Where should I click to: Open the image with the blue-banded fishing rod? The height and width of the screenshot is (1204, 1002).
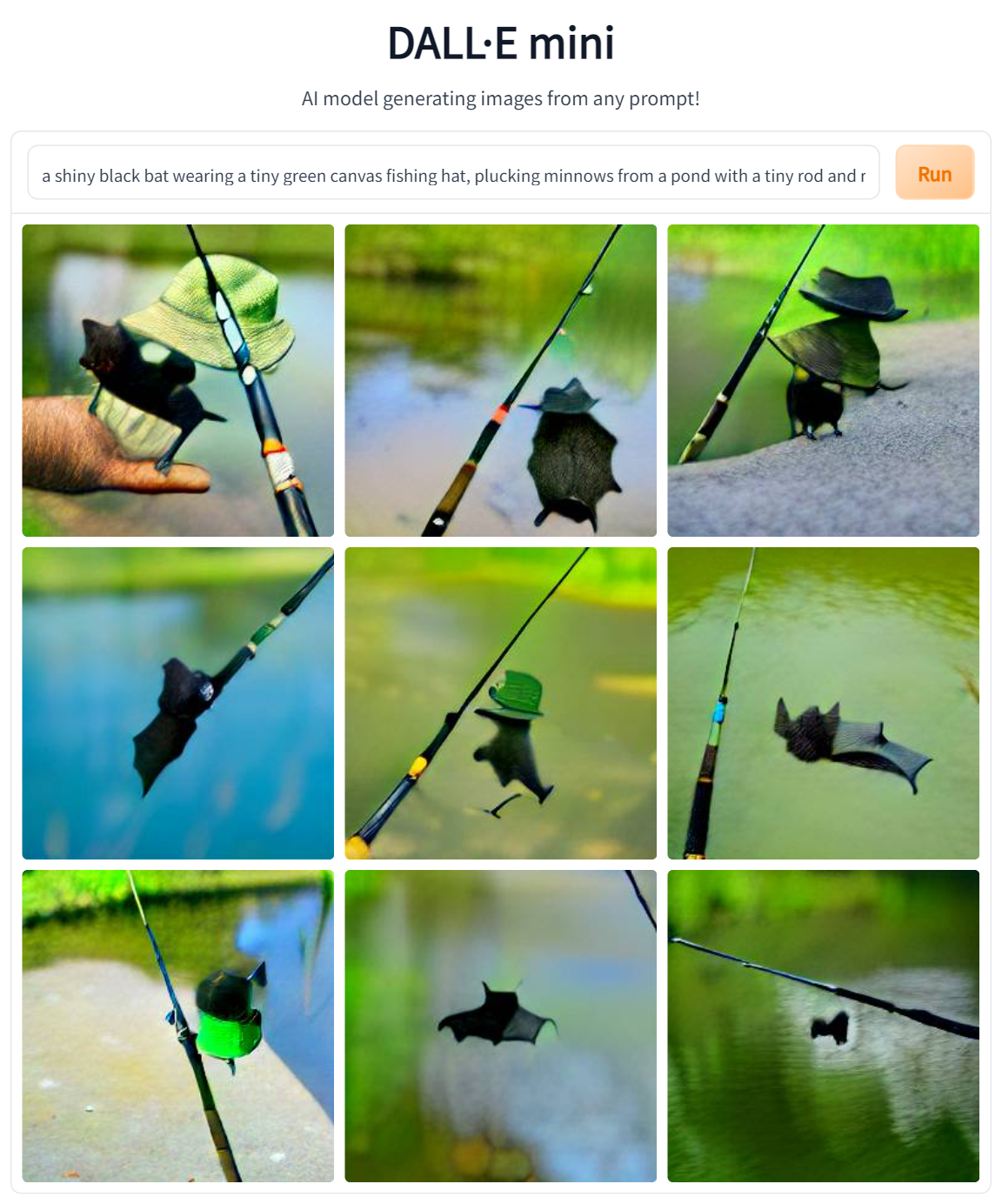click(x=823, y=703)
